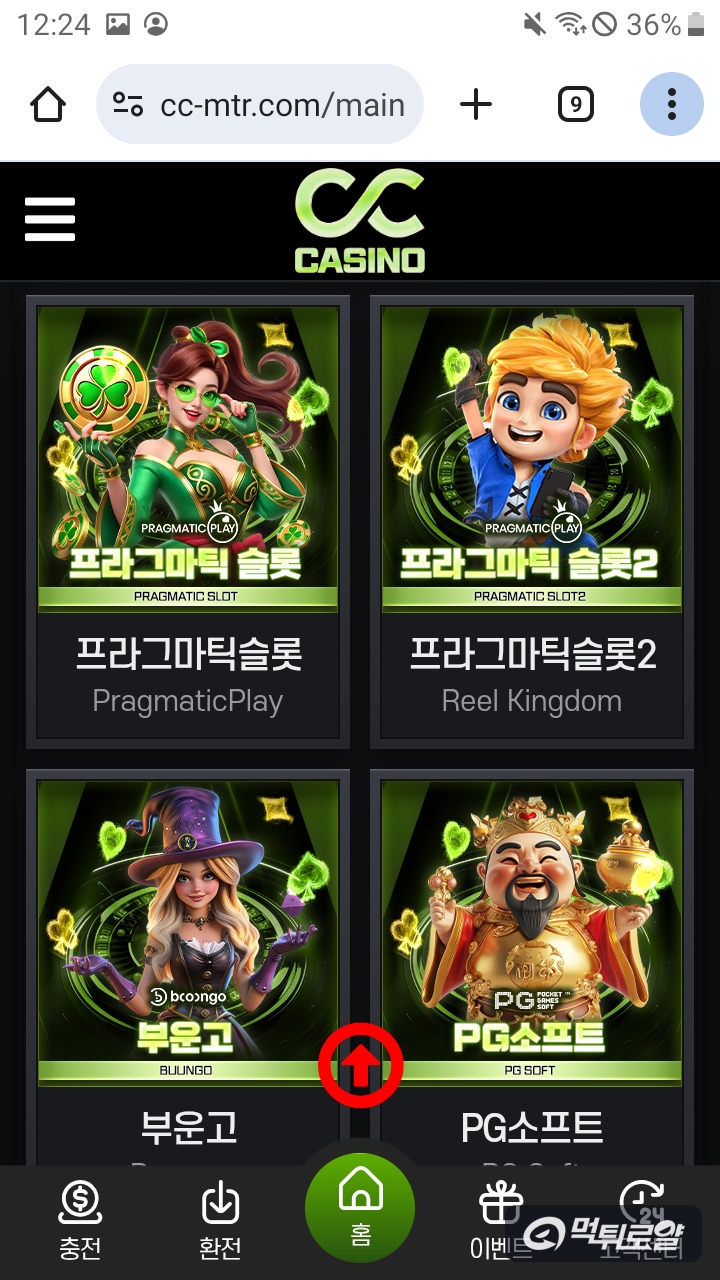Open the 이벤트 tab
Screen dimensions: 720x1280
tap(500, 1222)
